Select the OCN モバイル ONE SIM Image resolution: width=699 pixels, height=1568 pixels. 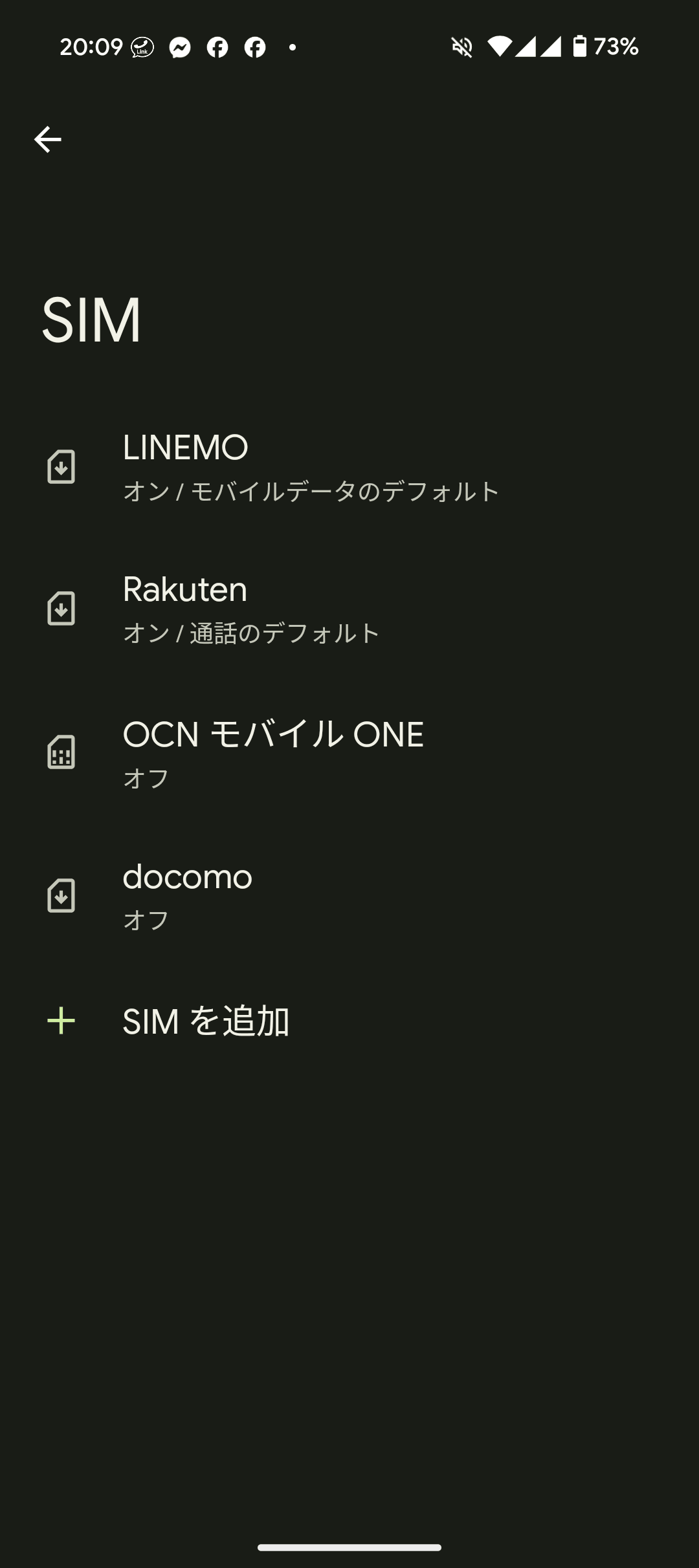(x=273, y=753)
